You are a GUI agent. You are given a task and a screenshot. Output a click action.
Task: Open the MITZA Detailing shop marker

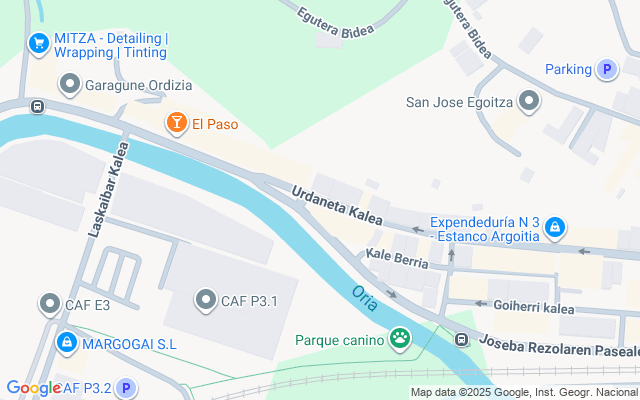tap(39, 43)
